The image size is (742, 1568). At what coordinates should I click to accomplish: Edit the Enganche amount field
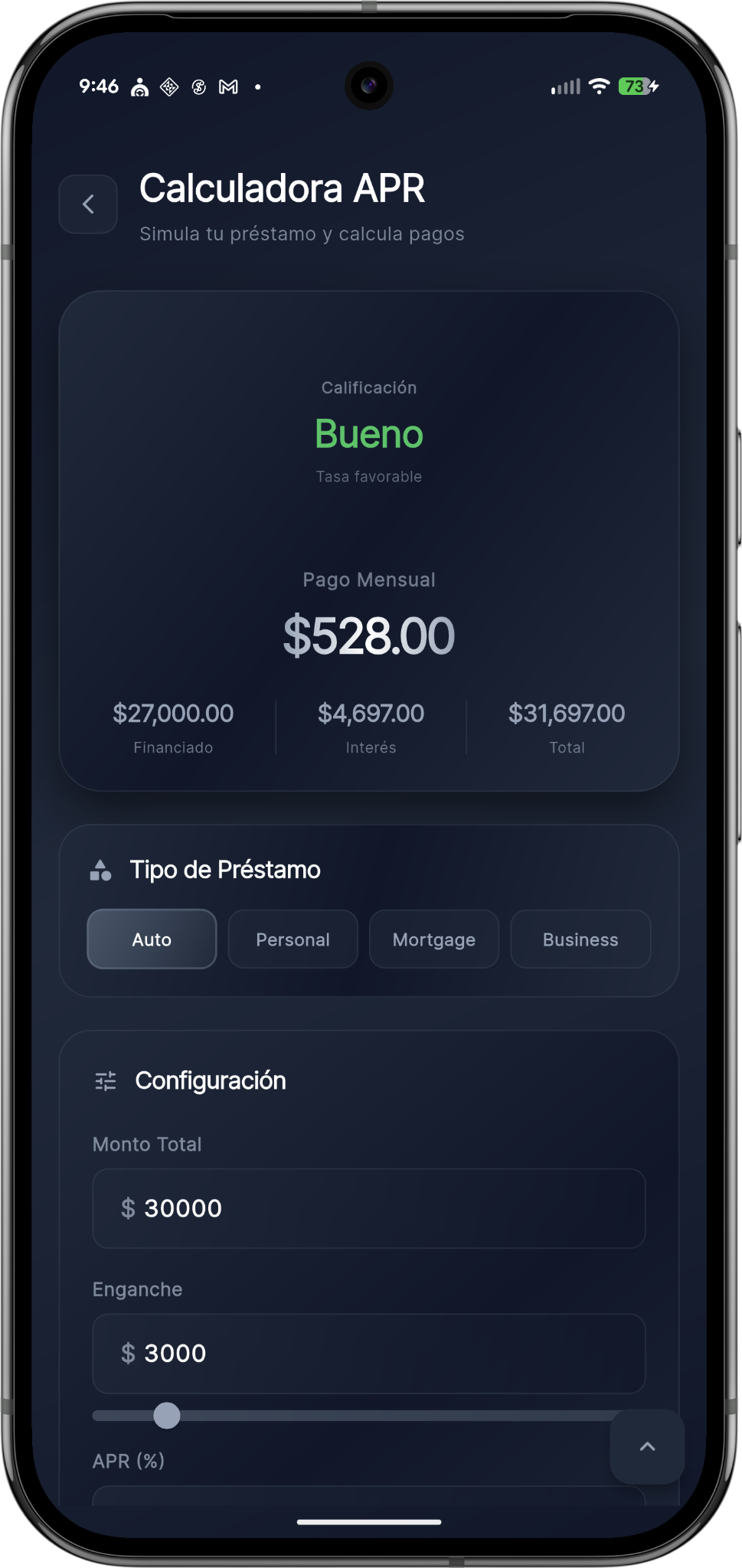click(x=368, y=1353)
